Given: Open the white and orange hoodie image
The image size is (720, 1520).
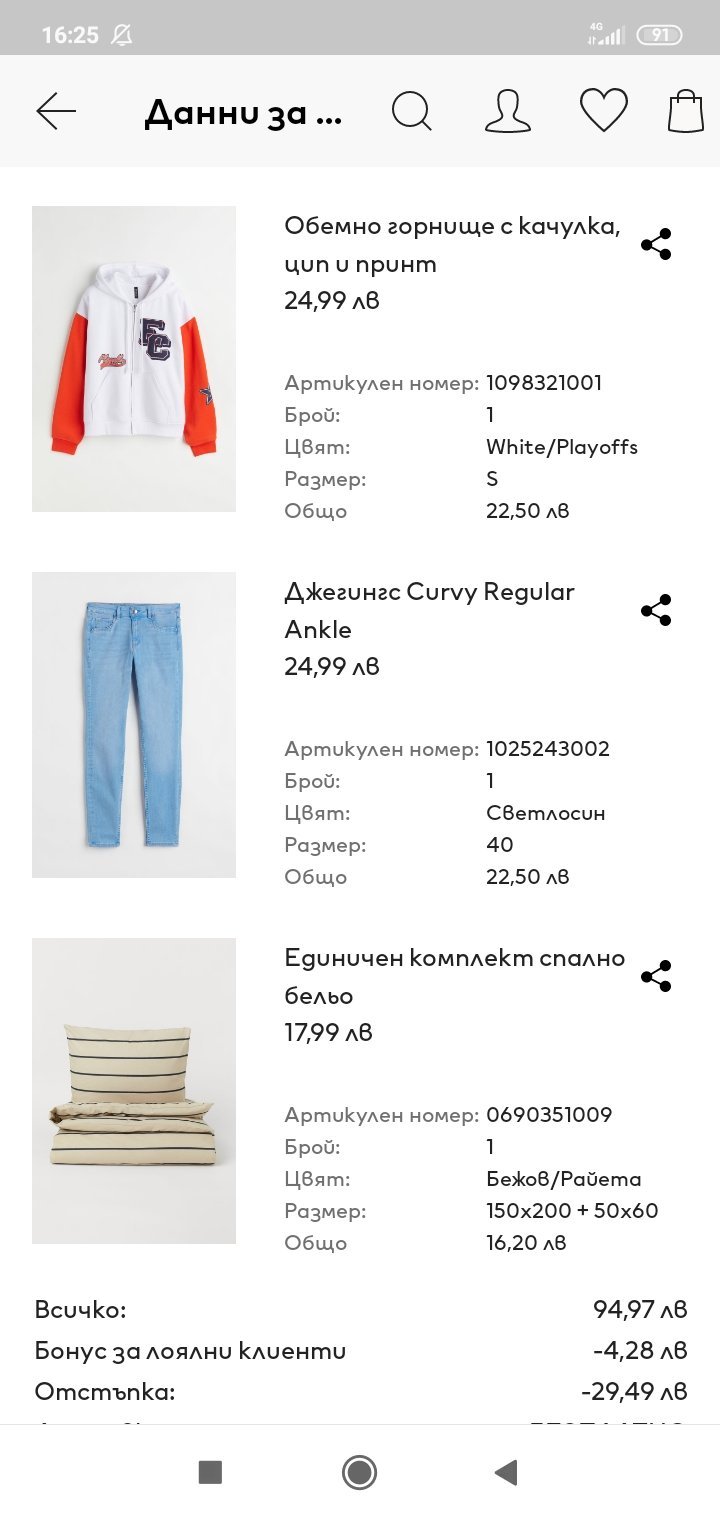Looking at the screenshot, I should click(134, 359).
